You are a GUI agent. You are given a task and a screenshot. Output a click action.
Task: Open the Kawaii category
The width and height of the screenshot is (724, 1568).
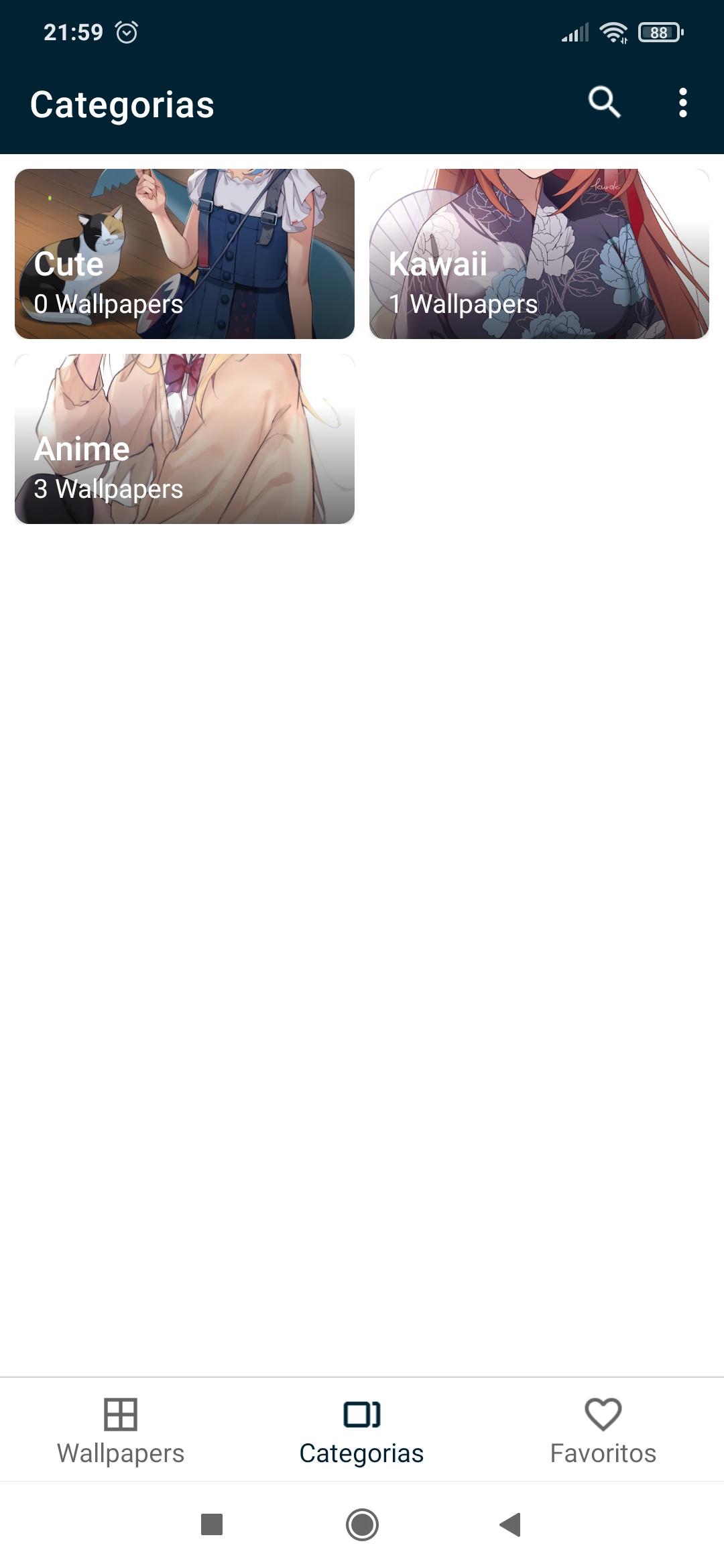[539, 254]
